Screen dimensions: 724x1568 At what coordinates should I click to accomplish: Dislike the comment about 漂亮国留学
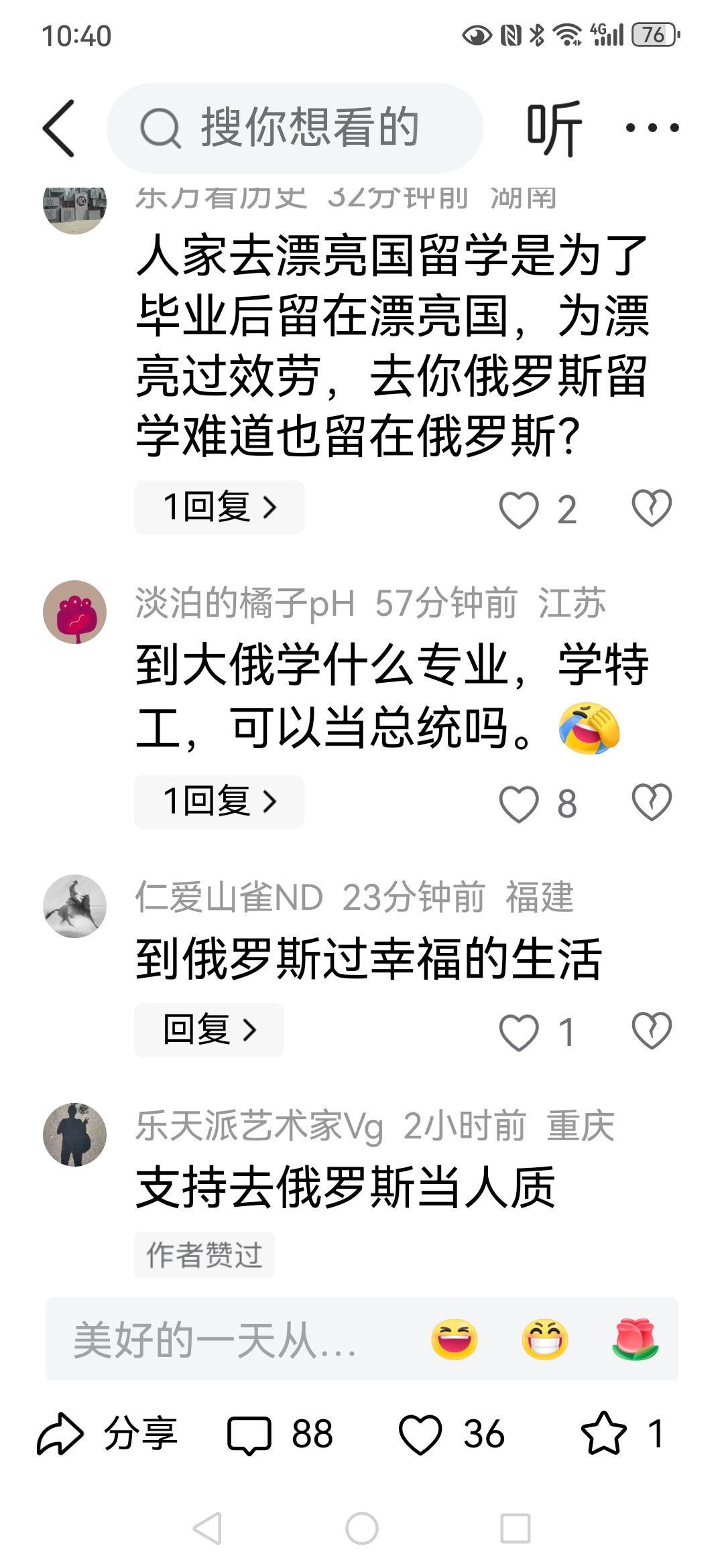(x=652, y=508)
